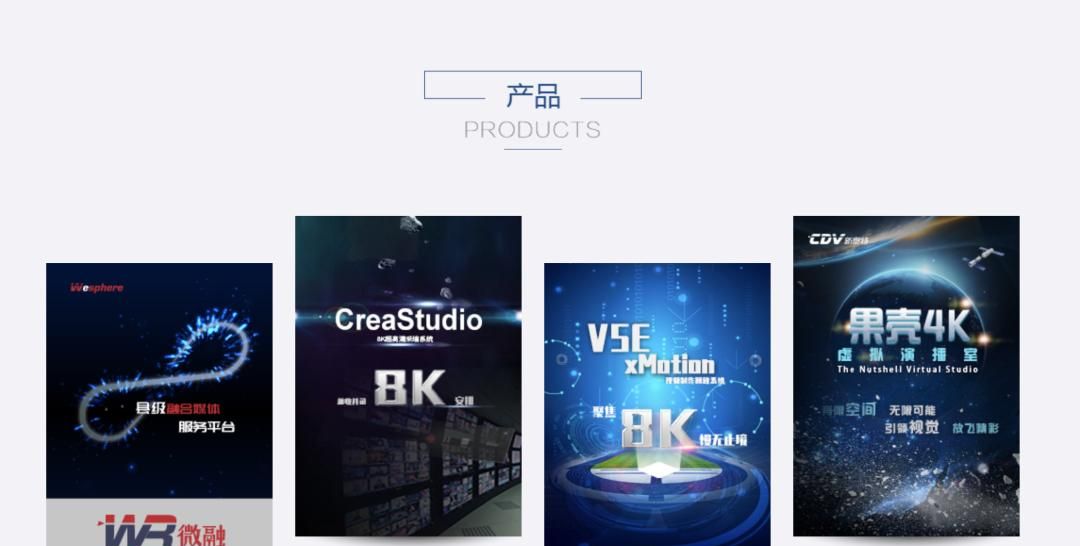Viewport: 1080px width, 546px height.
Task: Select the VSE xMotion 8K product card
Action: click(657, 400)
